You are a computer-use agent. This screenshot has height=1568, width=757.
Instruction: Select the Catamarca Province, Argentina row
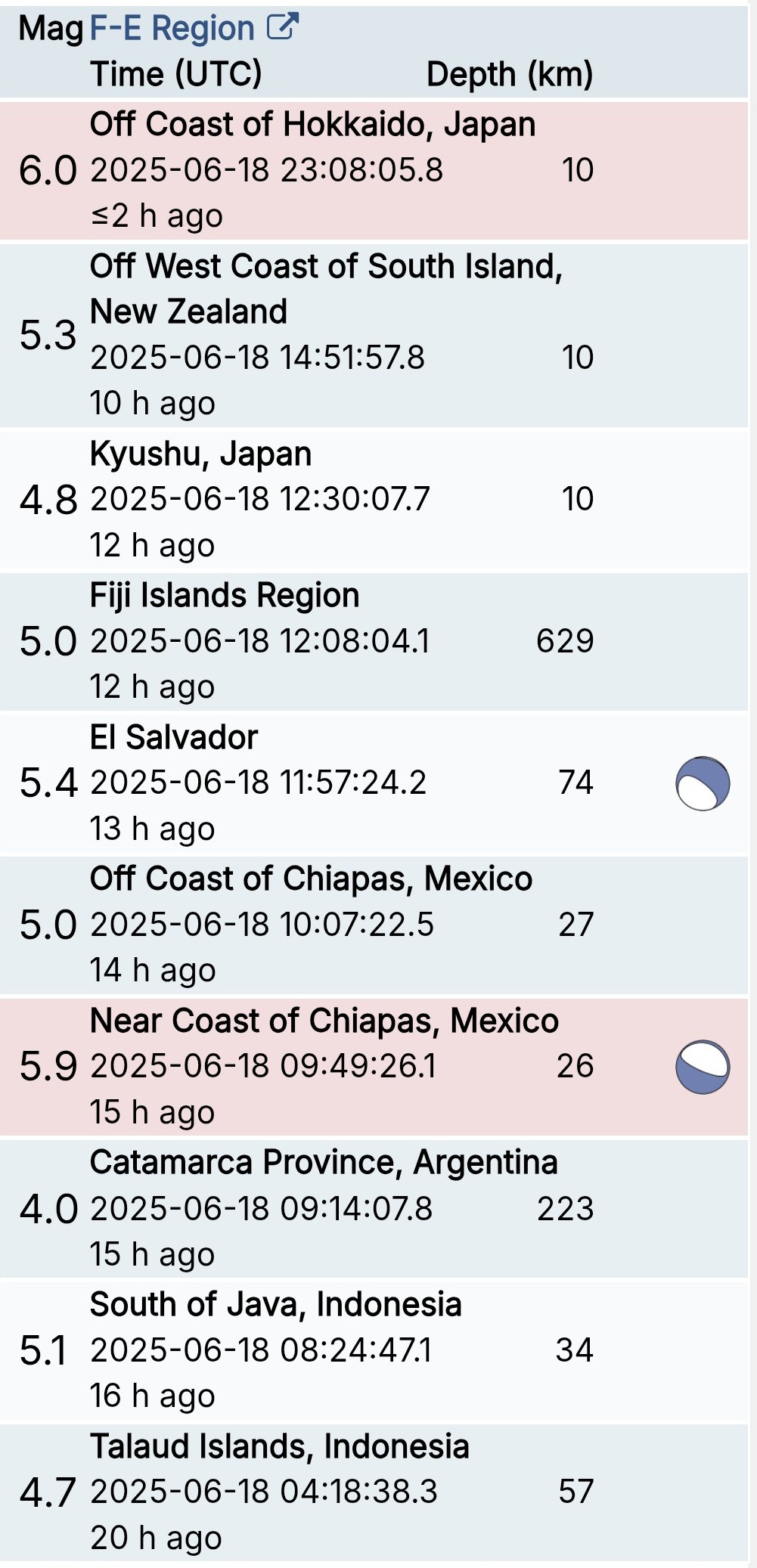[374, 1208]
